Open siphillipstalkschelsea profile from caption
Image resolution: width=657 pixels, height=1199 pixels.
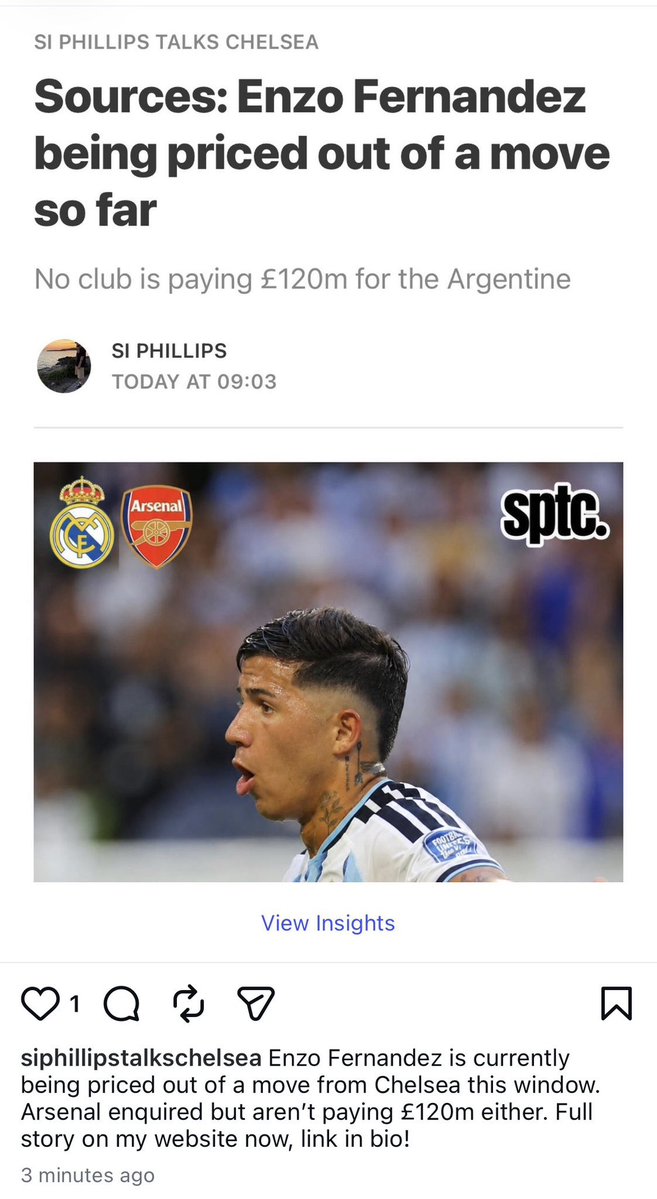[x=142, y=1059]
